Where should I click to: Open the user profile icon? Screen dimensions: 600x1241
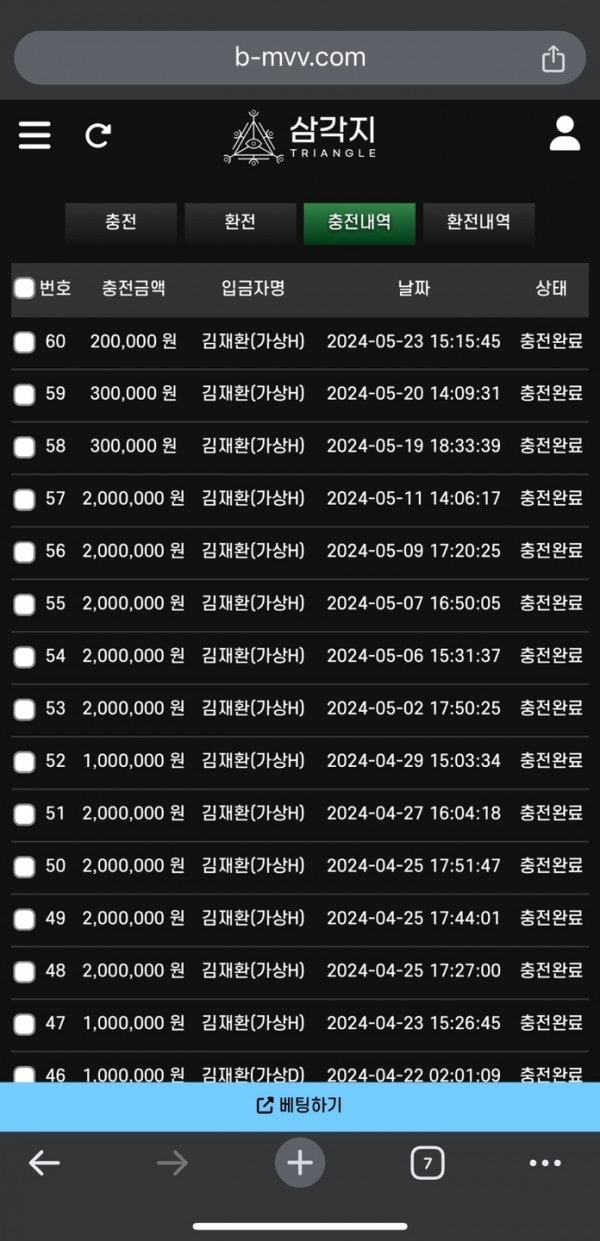tap(565, 133)
